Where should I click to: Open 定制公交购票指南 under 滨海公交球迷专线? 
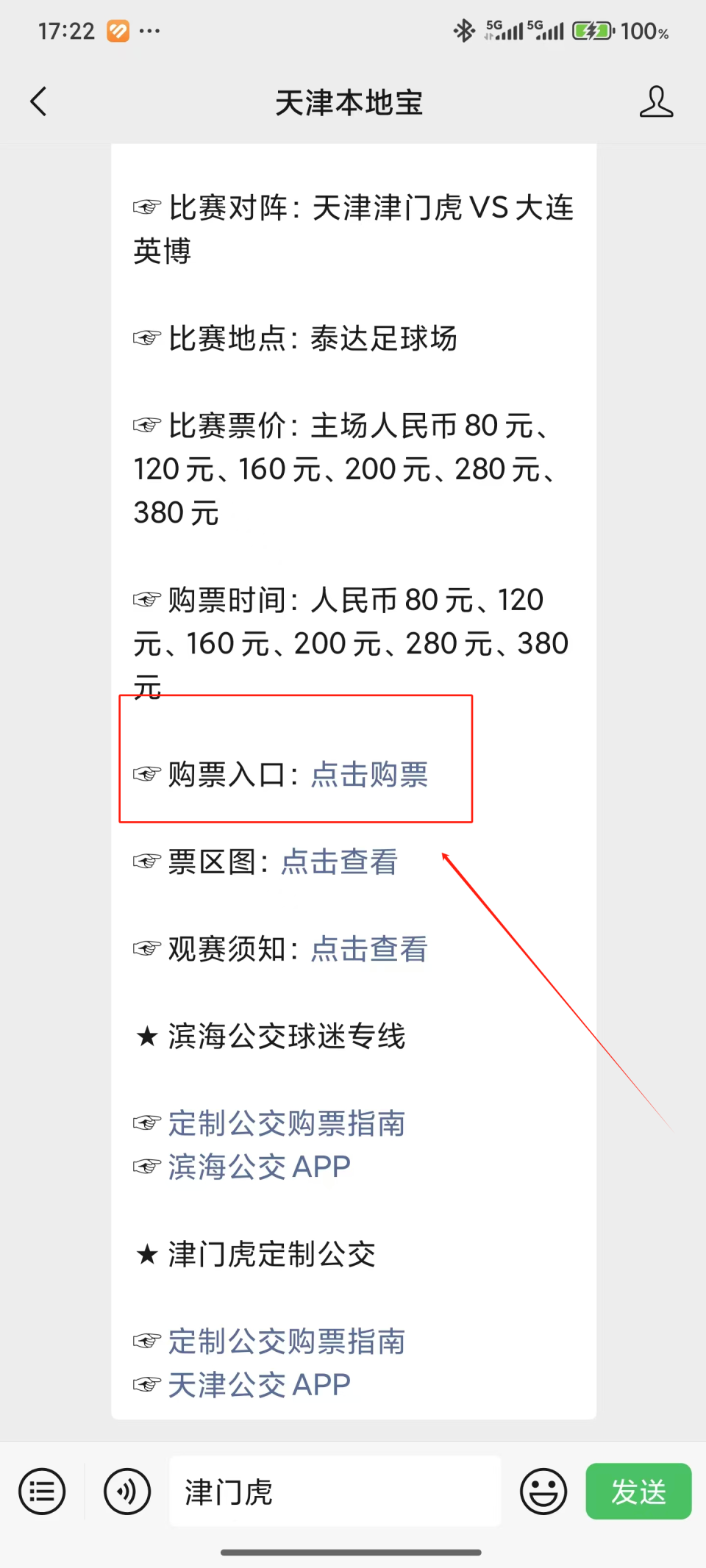[x=287, y=1123]
